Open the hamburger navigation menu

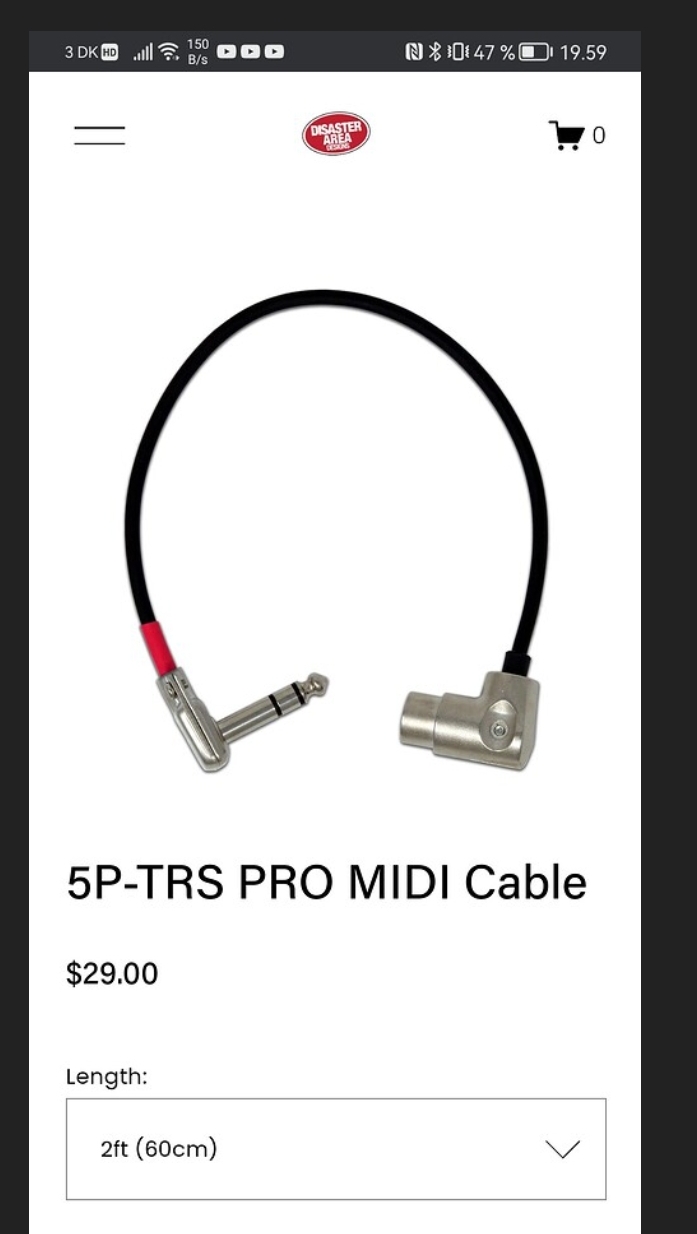coord(99,135)
